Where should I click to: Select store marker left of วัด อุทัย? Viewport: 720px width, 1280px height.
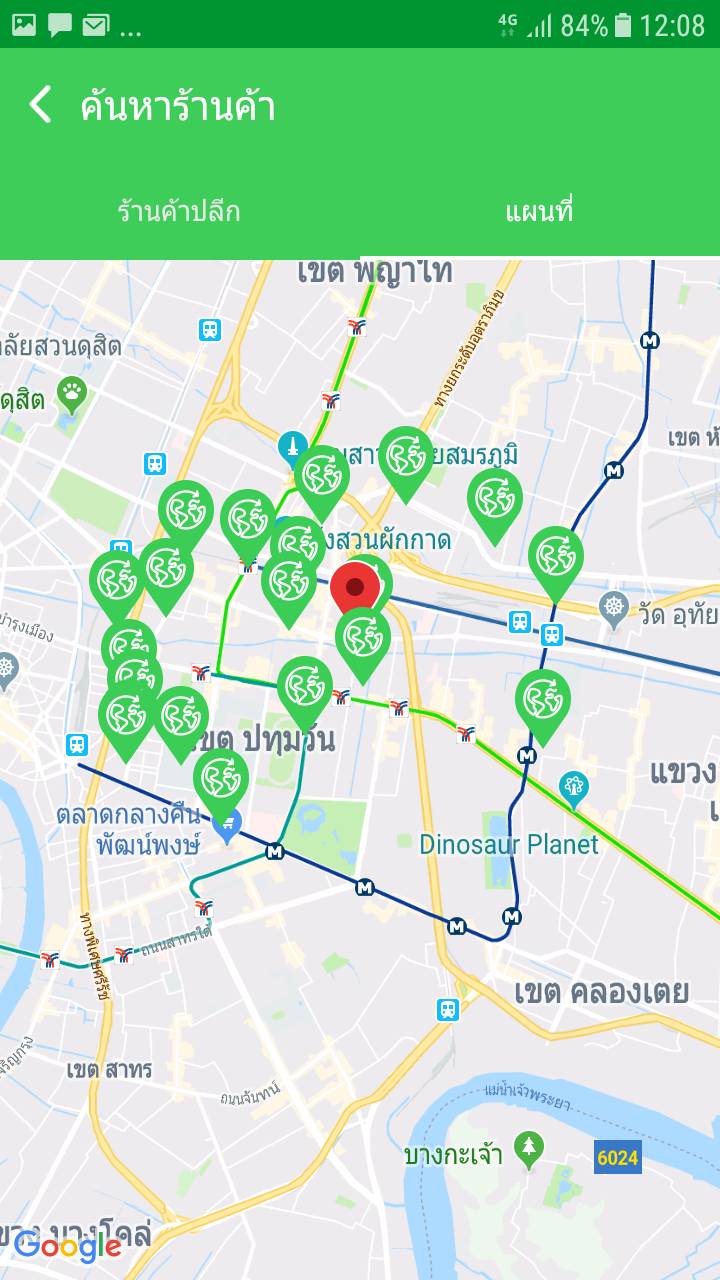(556, 557)
